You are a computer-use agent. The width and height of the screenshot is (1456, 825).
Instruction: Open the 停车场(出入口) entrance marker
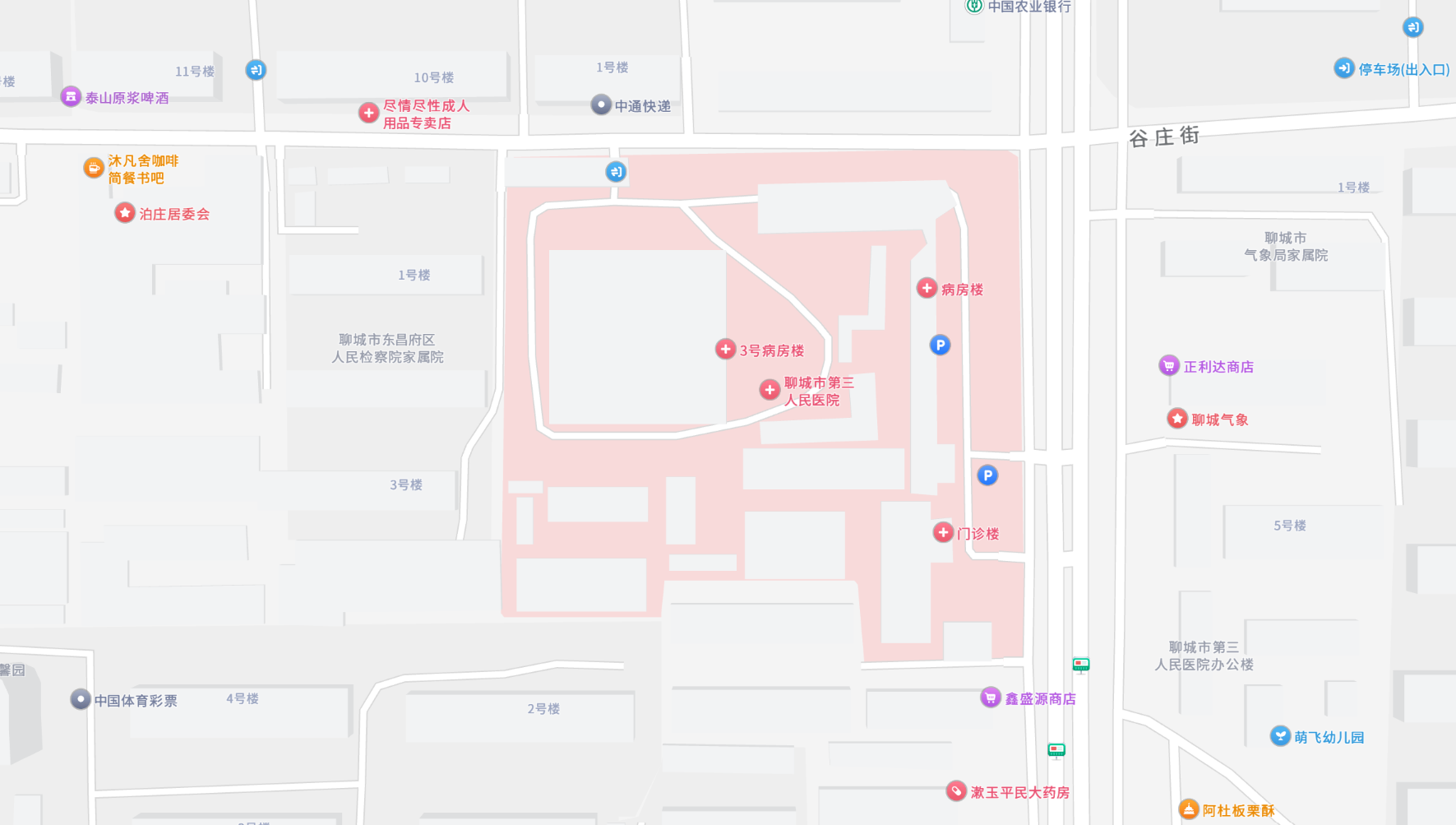[x=1343, y=68]
